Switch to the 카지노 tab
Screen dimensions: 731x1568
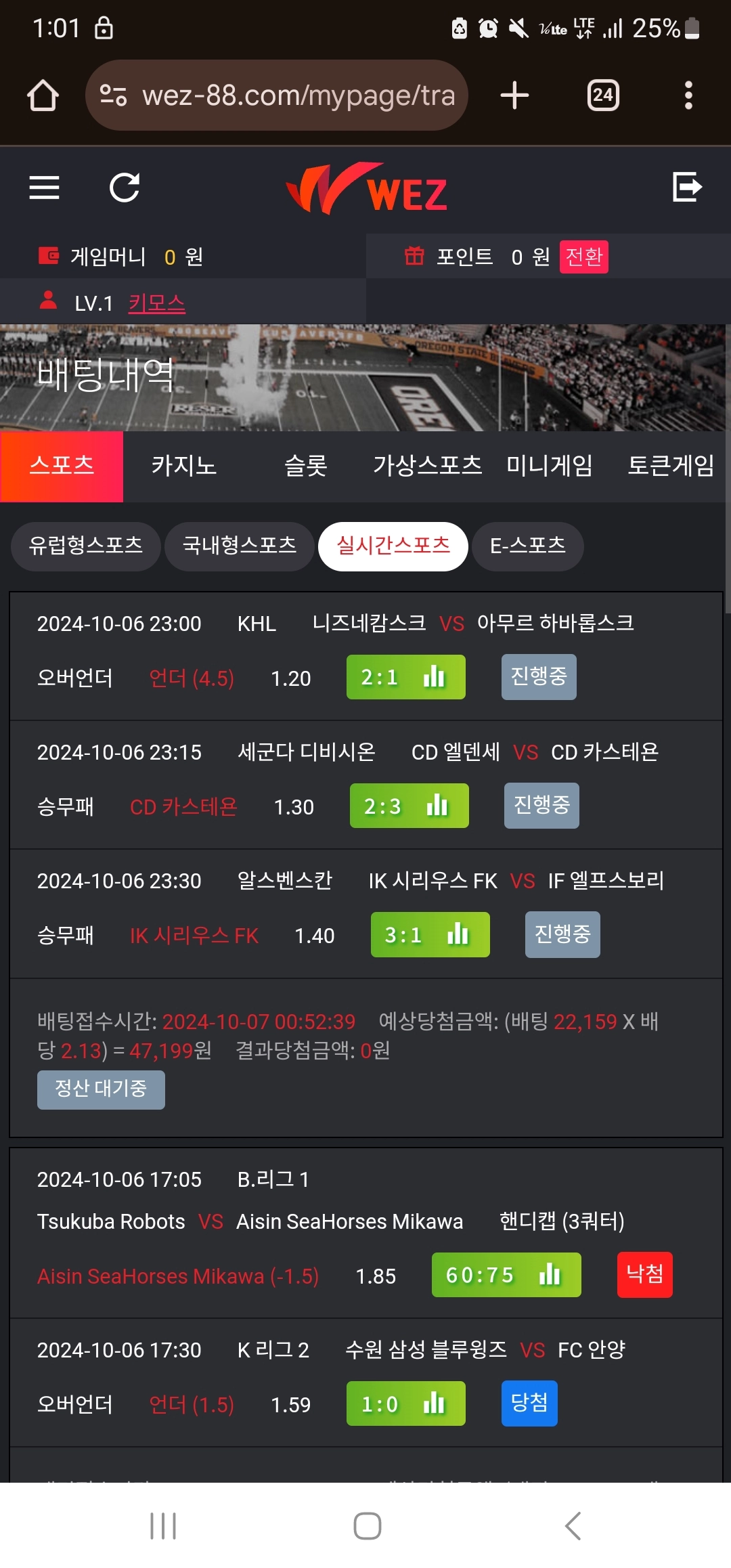(x=184, y=466)
